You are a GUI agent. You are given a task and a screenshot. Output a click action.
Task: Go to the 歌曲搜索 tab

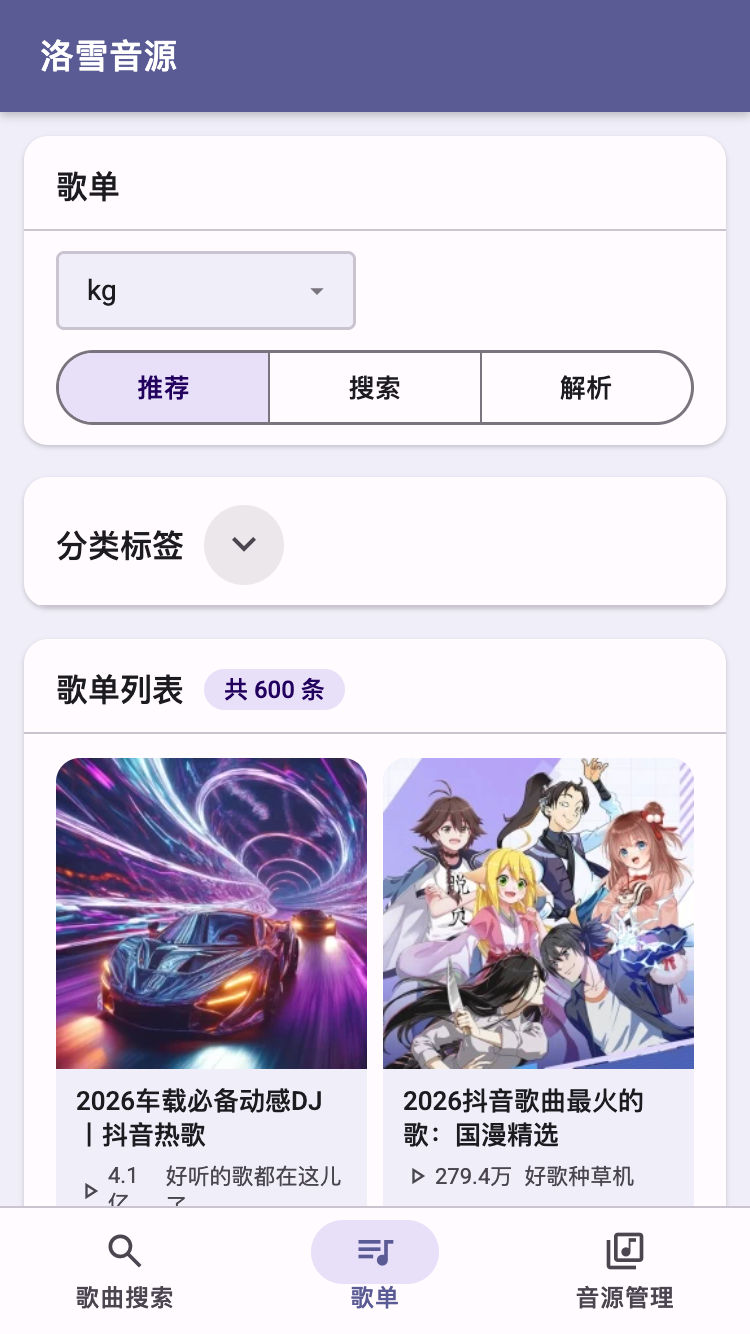click(x=125, y=1271)
